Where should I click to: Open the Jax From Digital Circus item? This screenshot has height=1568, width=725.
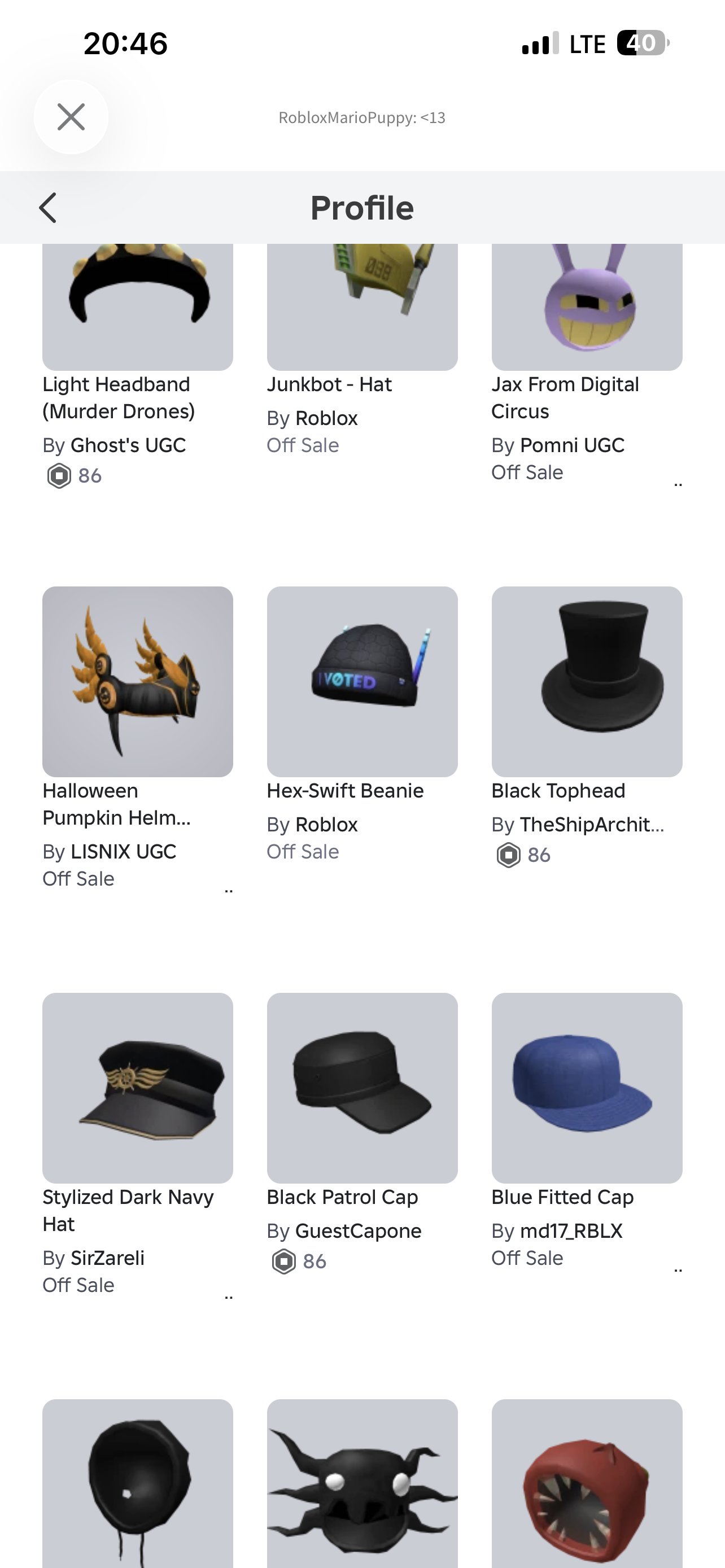[587, 307]
